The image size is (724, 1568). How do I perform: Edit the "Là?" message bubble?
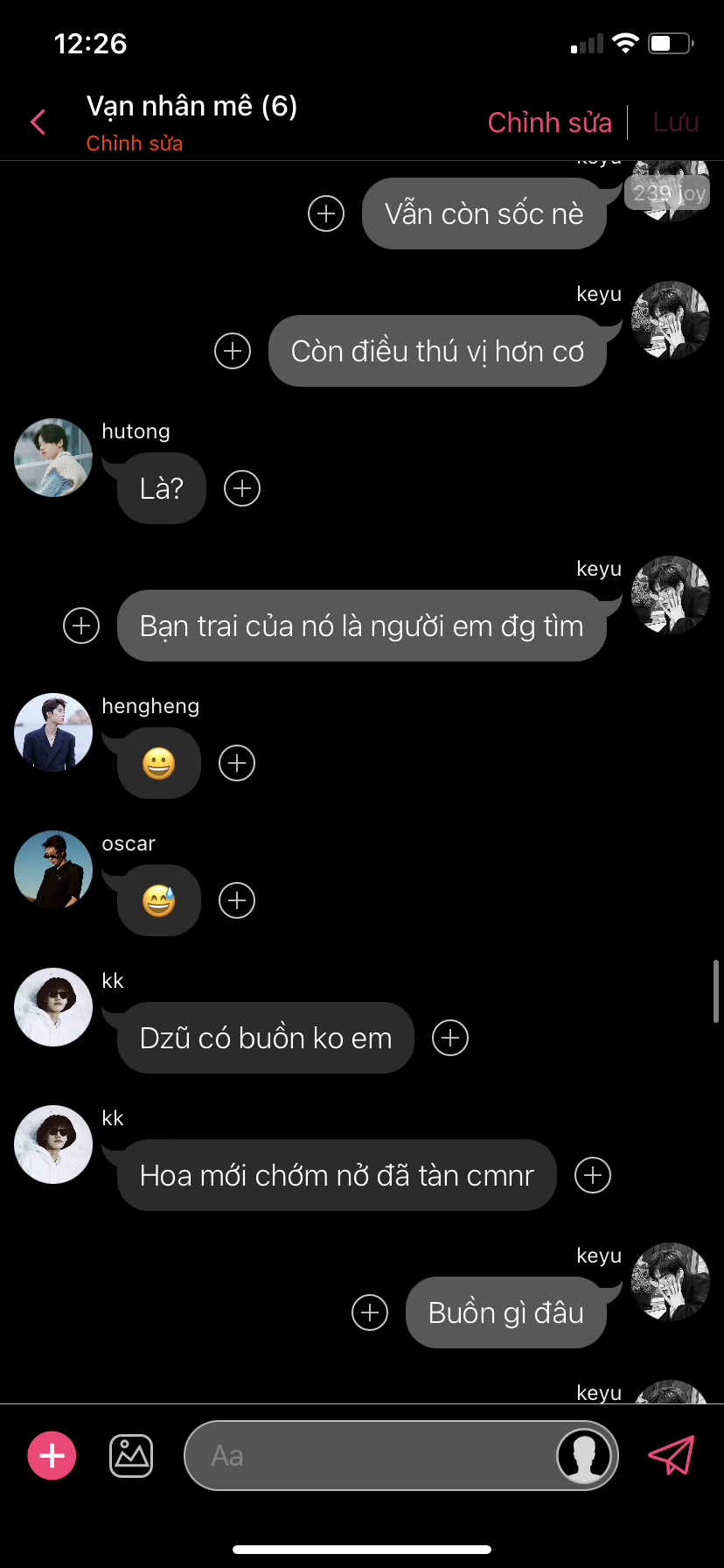click(x=162, y=488)
